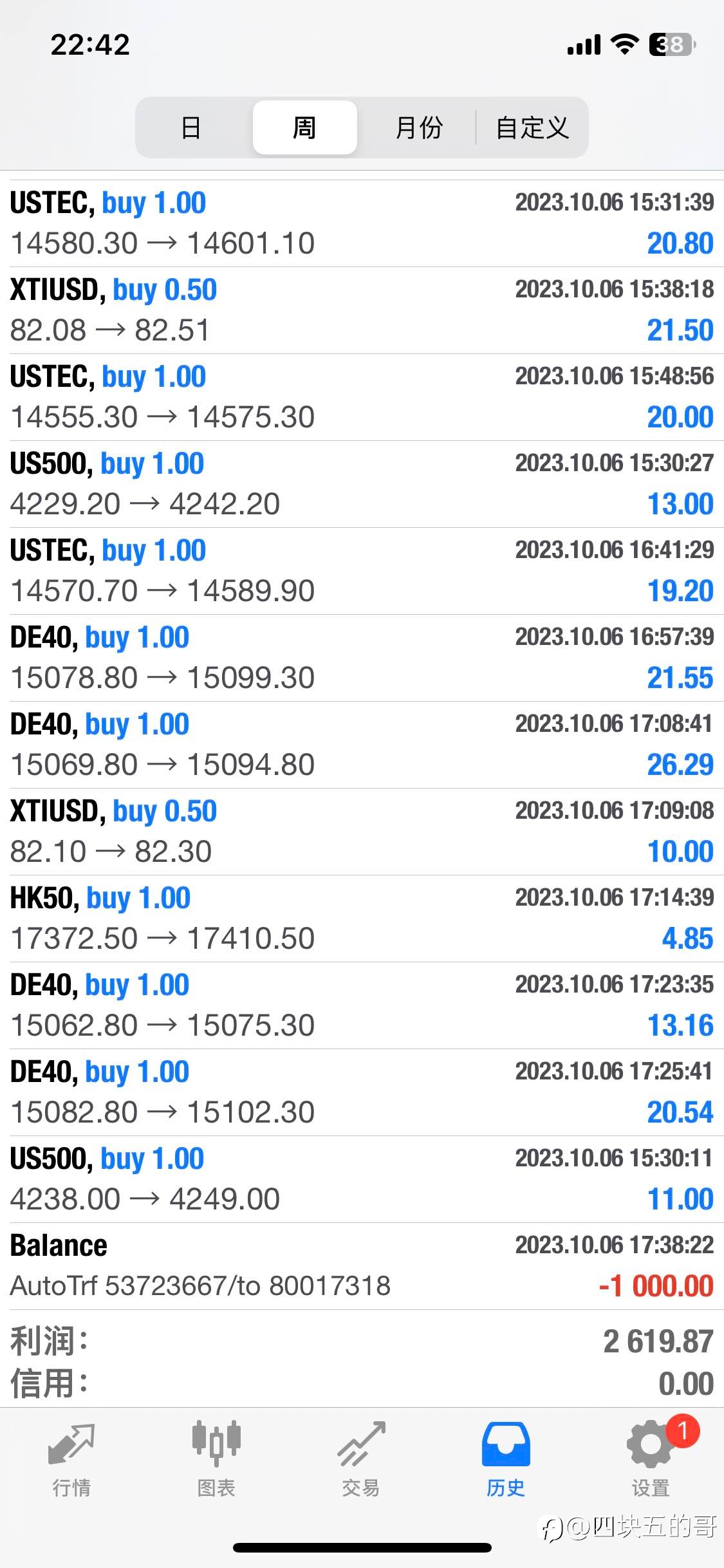
Task: Open US500 trade closed at 15:30:27
Action: (362, 484)
